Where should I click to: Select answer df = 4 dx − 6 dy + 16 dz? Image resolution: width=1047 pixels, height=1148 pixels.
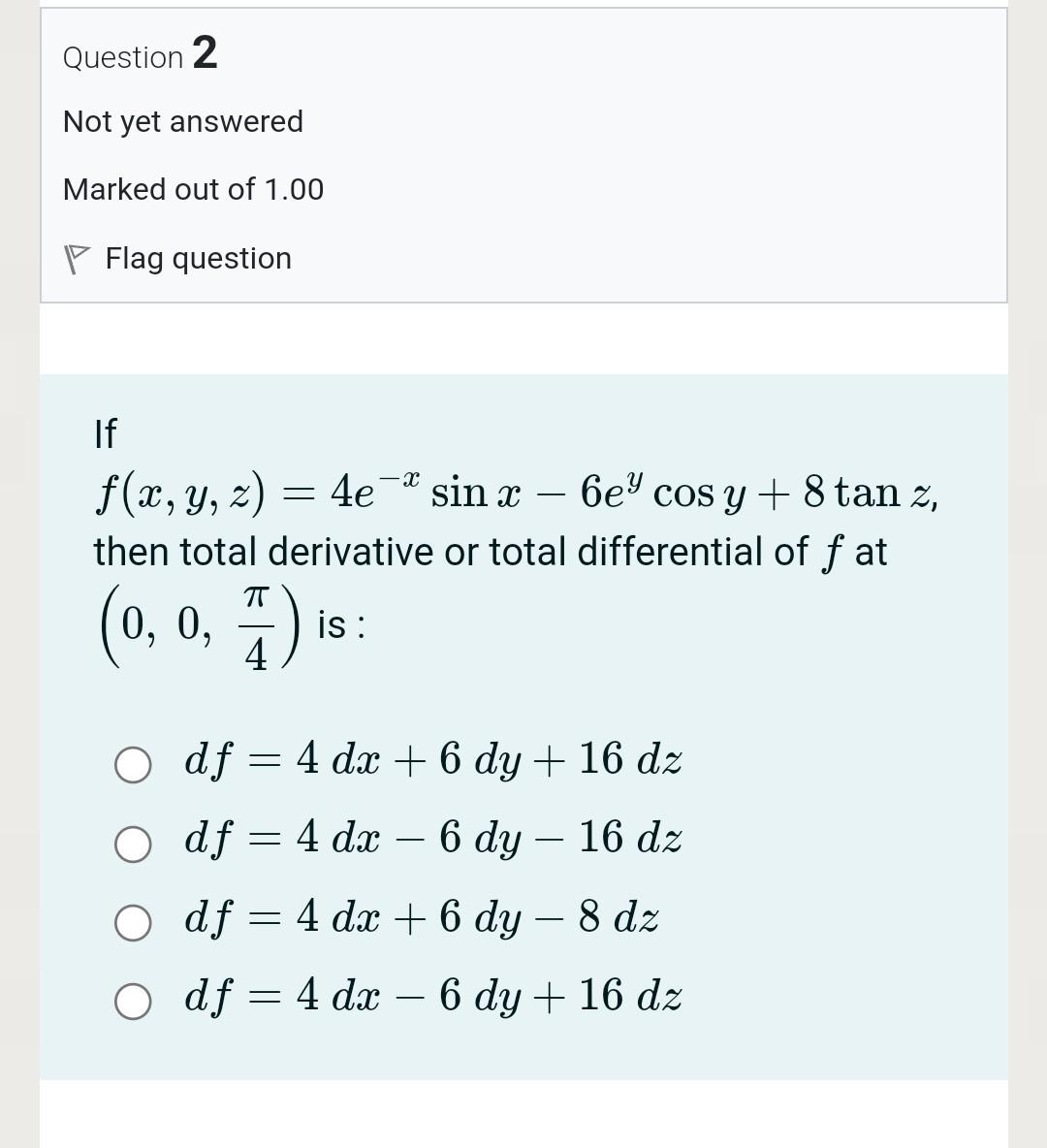pyautogui.click(x=134, y=1000)
